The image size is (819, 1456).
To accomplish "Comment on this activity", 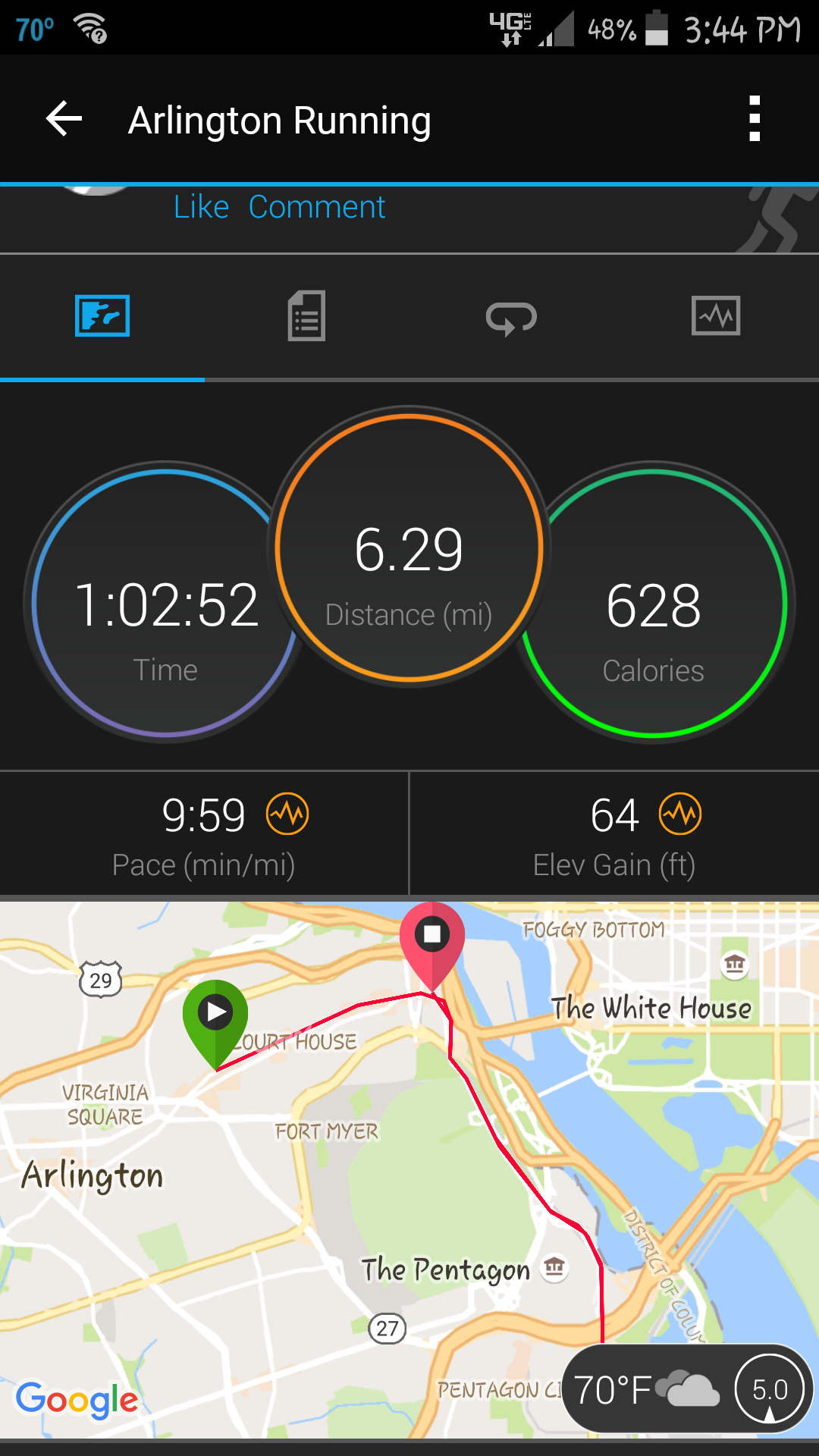I will 317,207.
